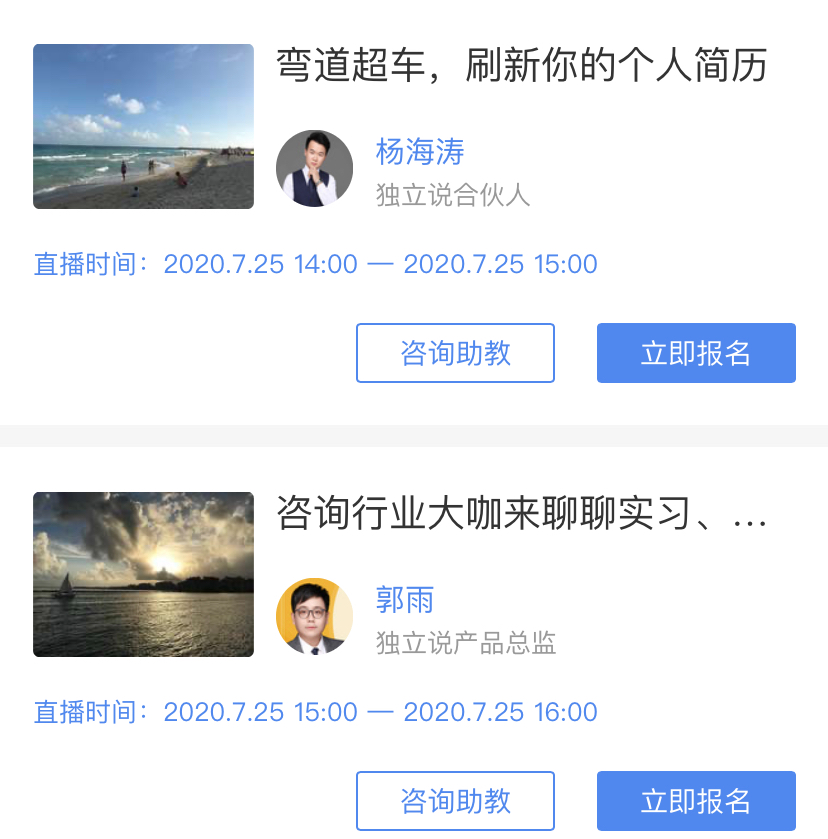Sign up via 立即报名 for 咨询行业大咖 course
The height and width of the screenshot is (839, 828).
coord(696,801)
